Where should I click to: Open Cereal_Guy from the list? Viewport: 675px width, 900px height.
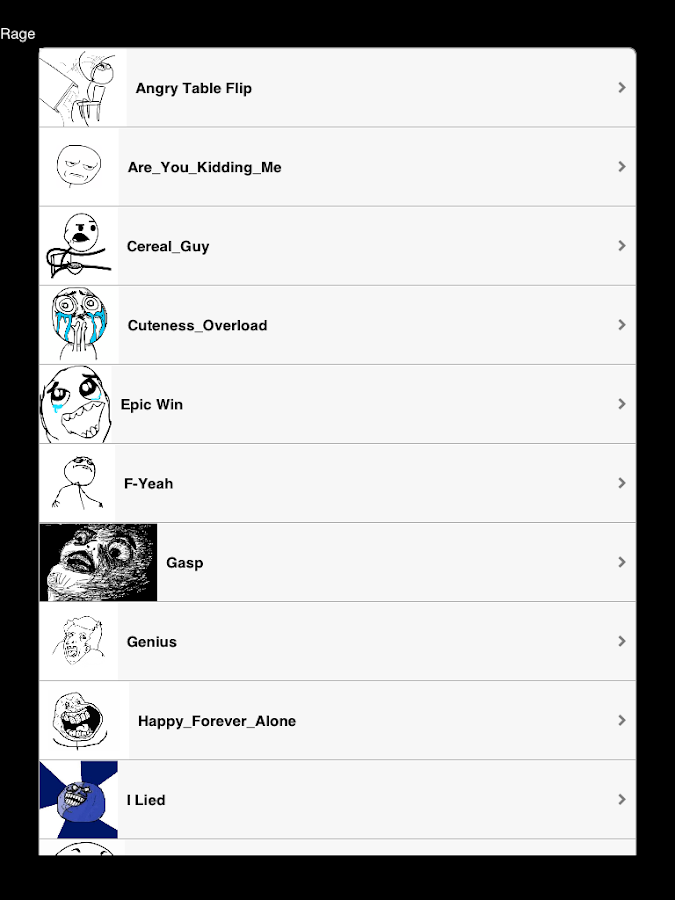tap(337, 246)
